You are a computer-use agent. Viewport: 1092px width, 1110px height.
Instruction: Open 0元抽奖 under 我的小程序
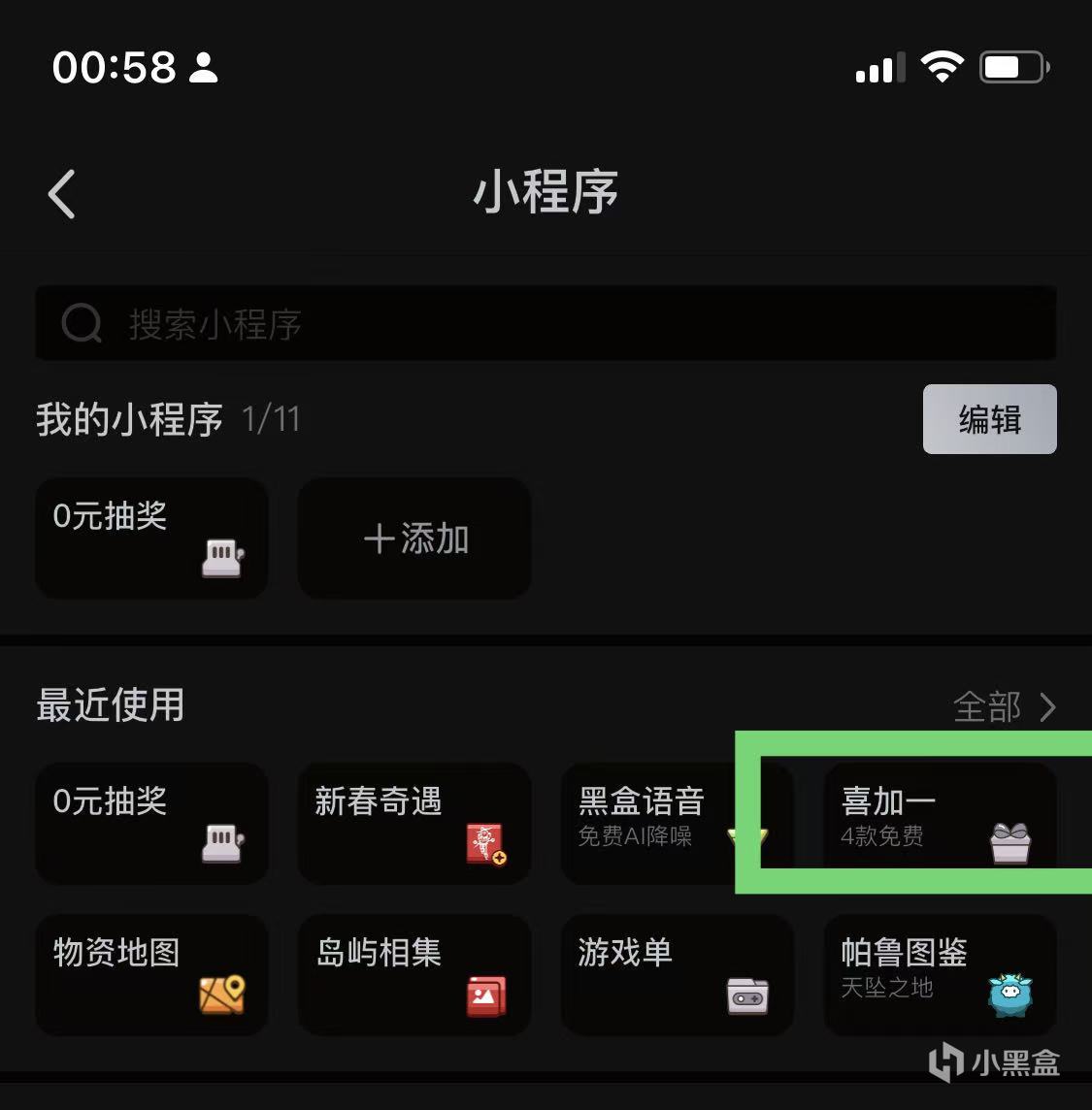click(x=151, y=539)
